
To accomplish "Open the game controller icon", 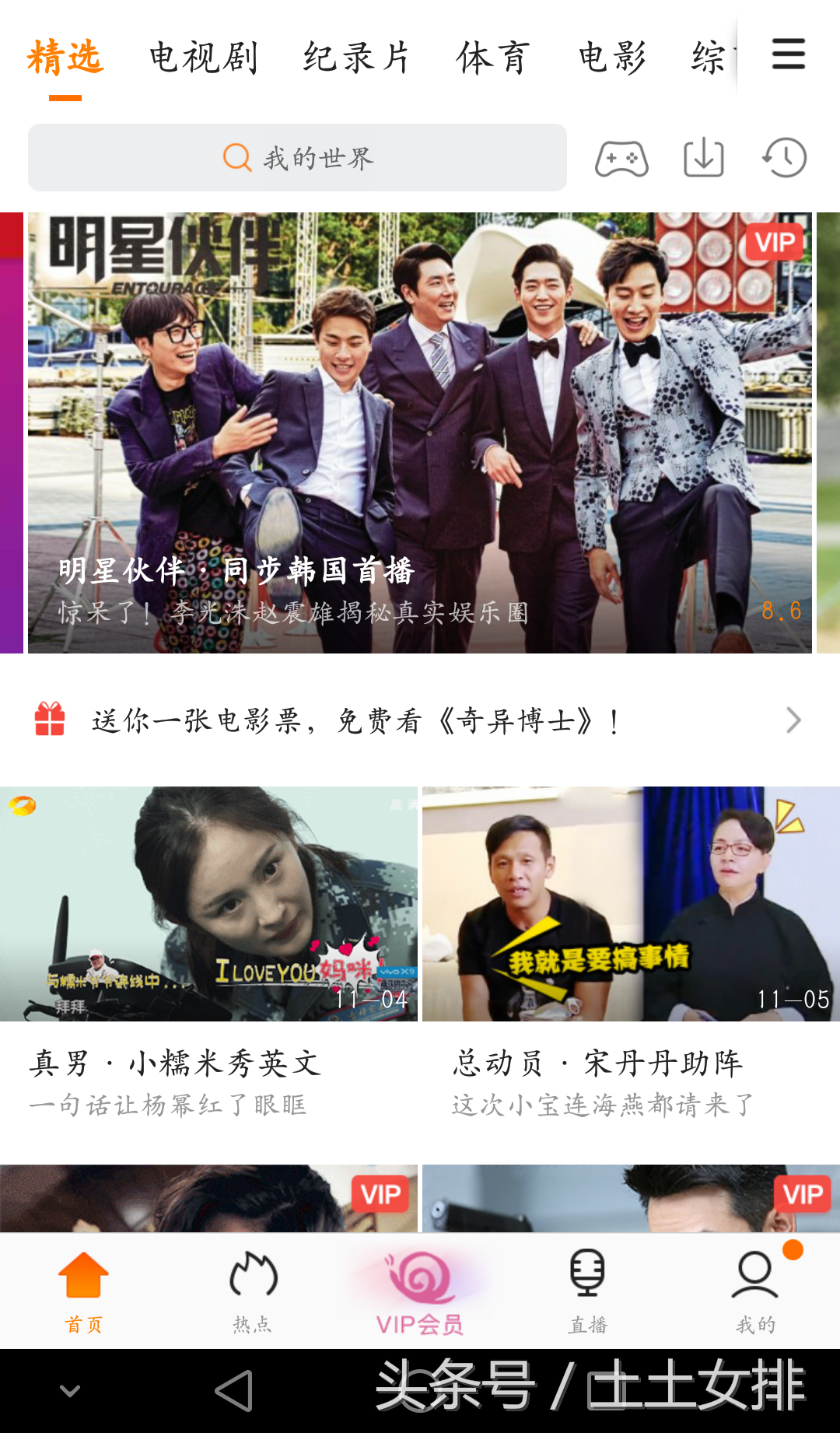I will pos(621,158).
